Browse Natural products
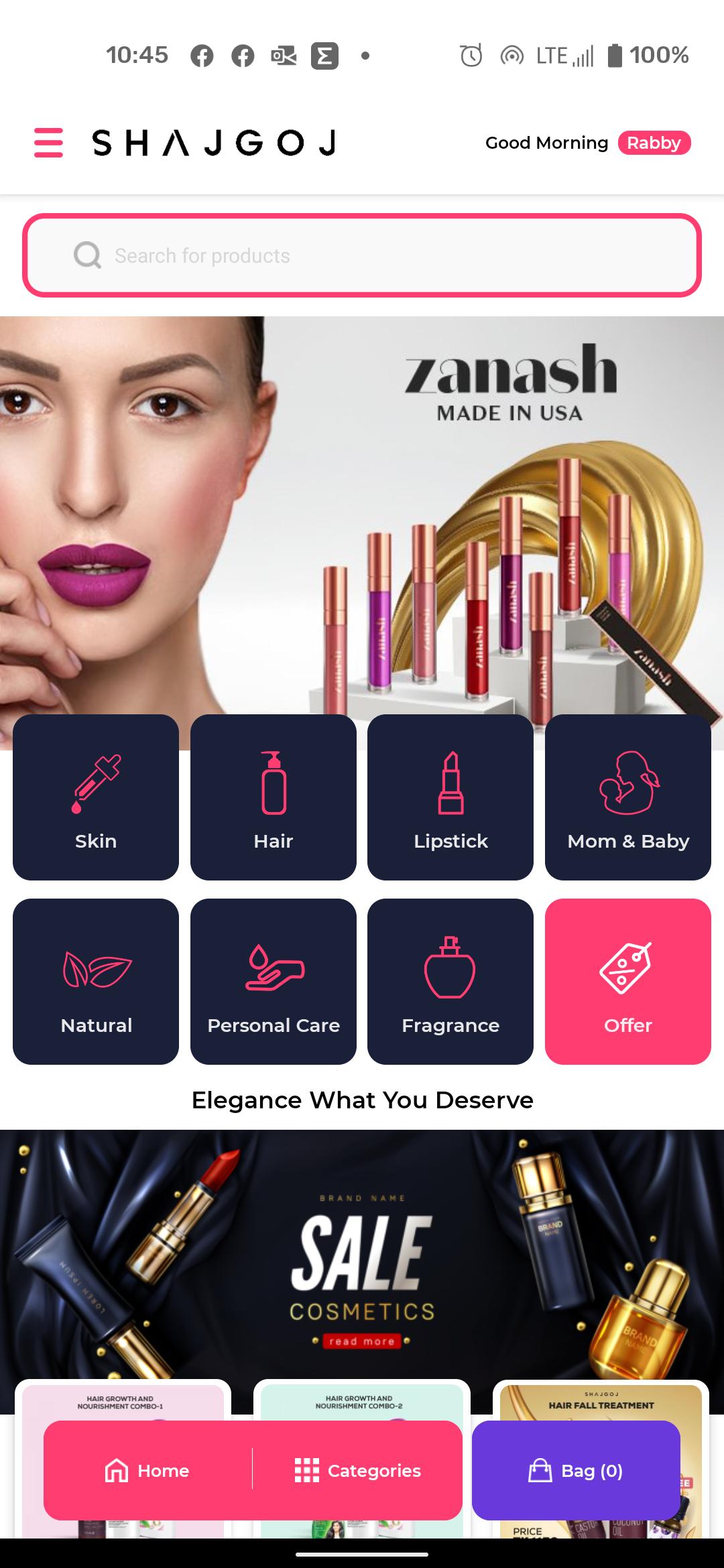 pos(96,982)
